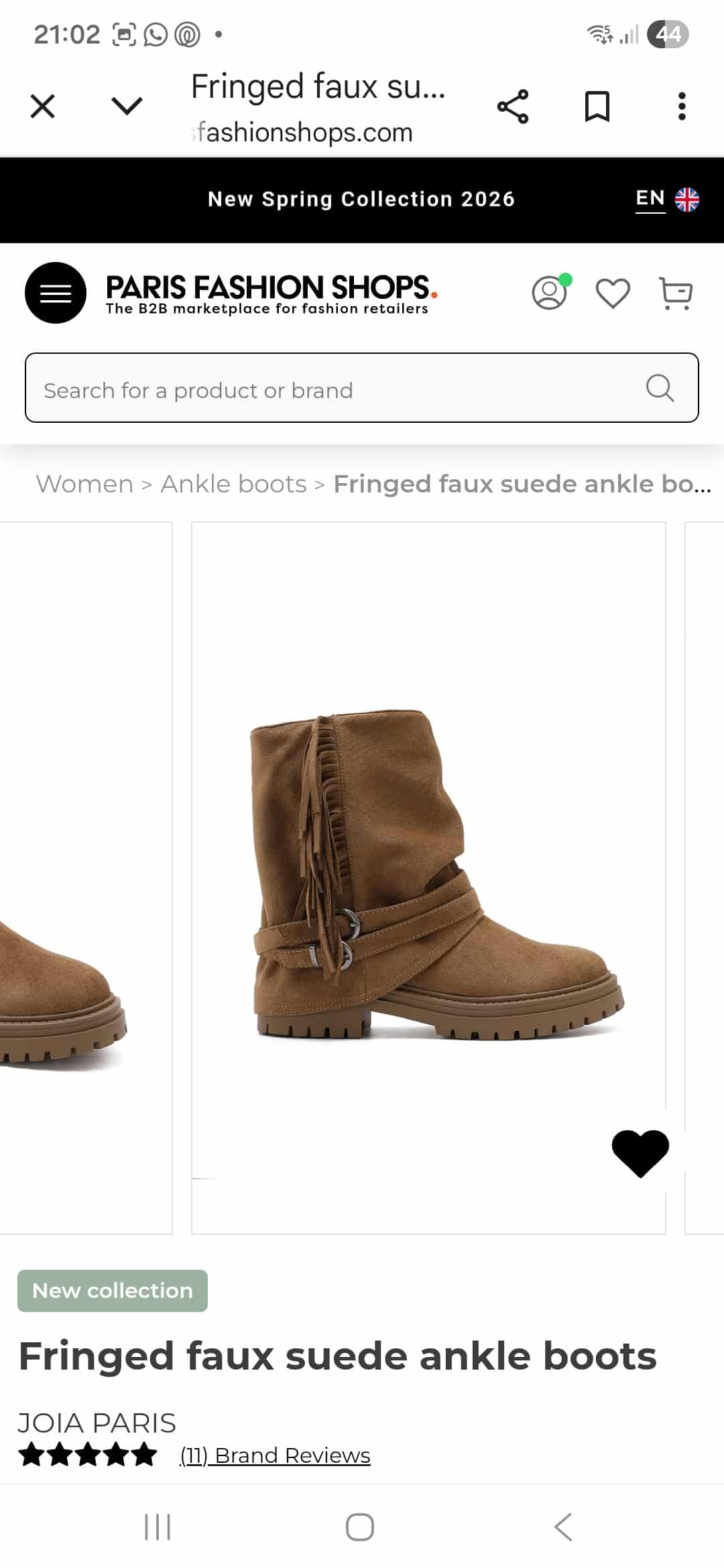Share this product page

click(513, 107)
